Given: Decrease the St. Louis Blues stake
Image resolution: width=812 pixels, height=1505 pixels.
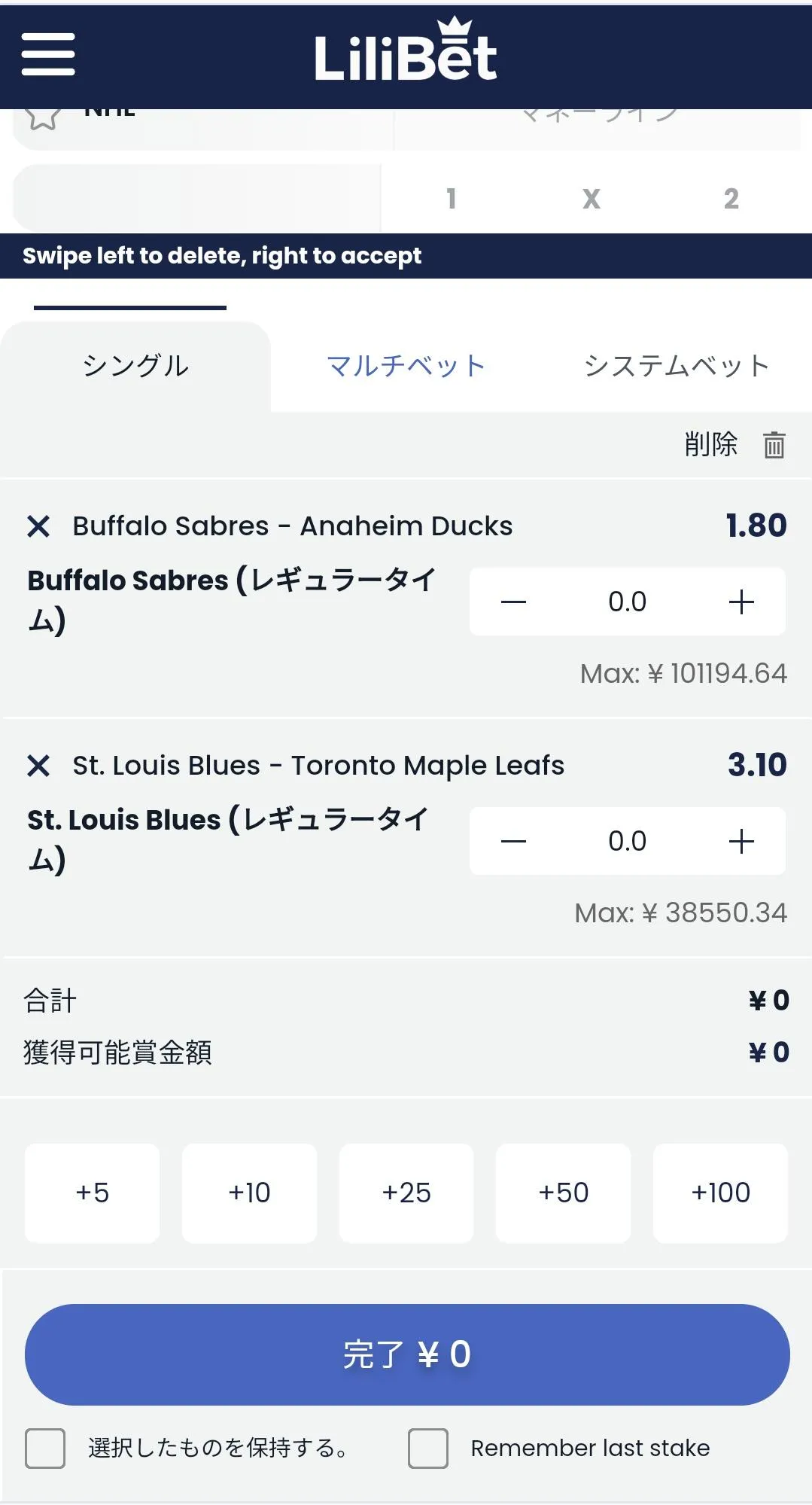Looking at the screenshot, I should click(513, 841).
